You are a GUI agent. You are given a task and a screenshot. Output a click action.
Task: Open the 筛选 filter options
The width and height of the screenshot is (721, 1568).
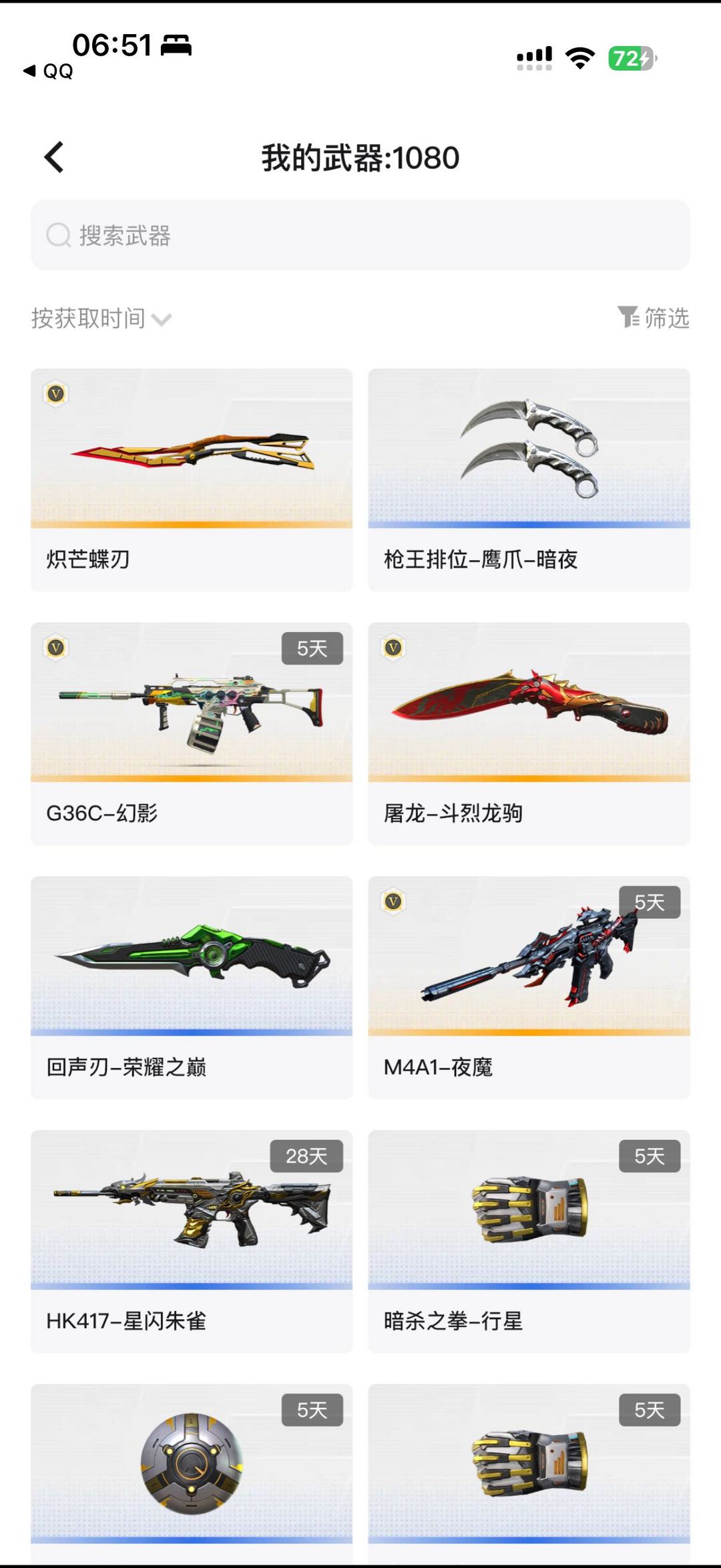tap(653, 318)
